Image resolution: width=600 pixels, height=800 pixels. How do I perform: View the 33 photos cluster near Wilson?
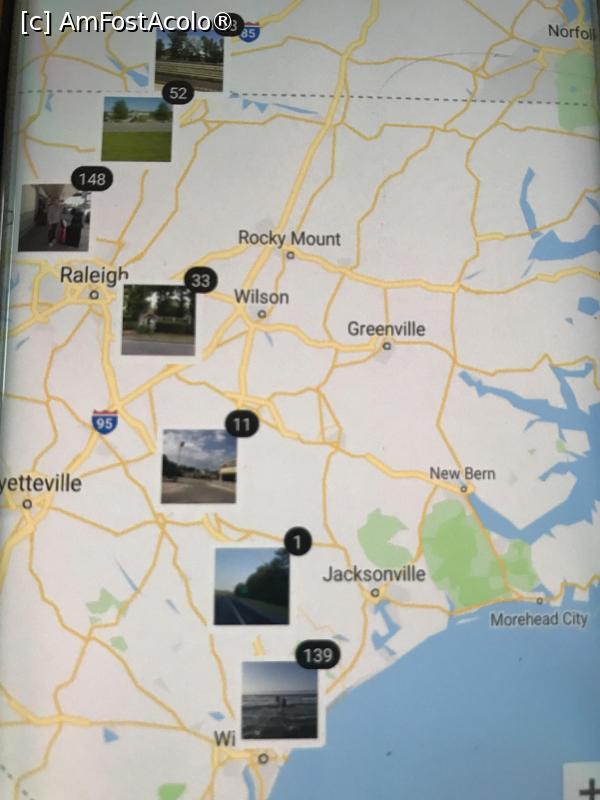[158, 320]
